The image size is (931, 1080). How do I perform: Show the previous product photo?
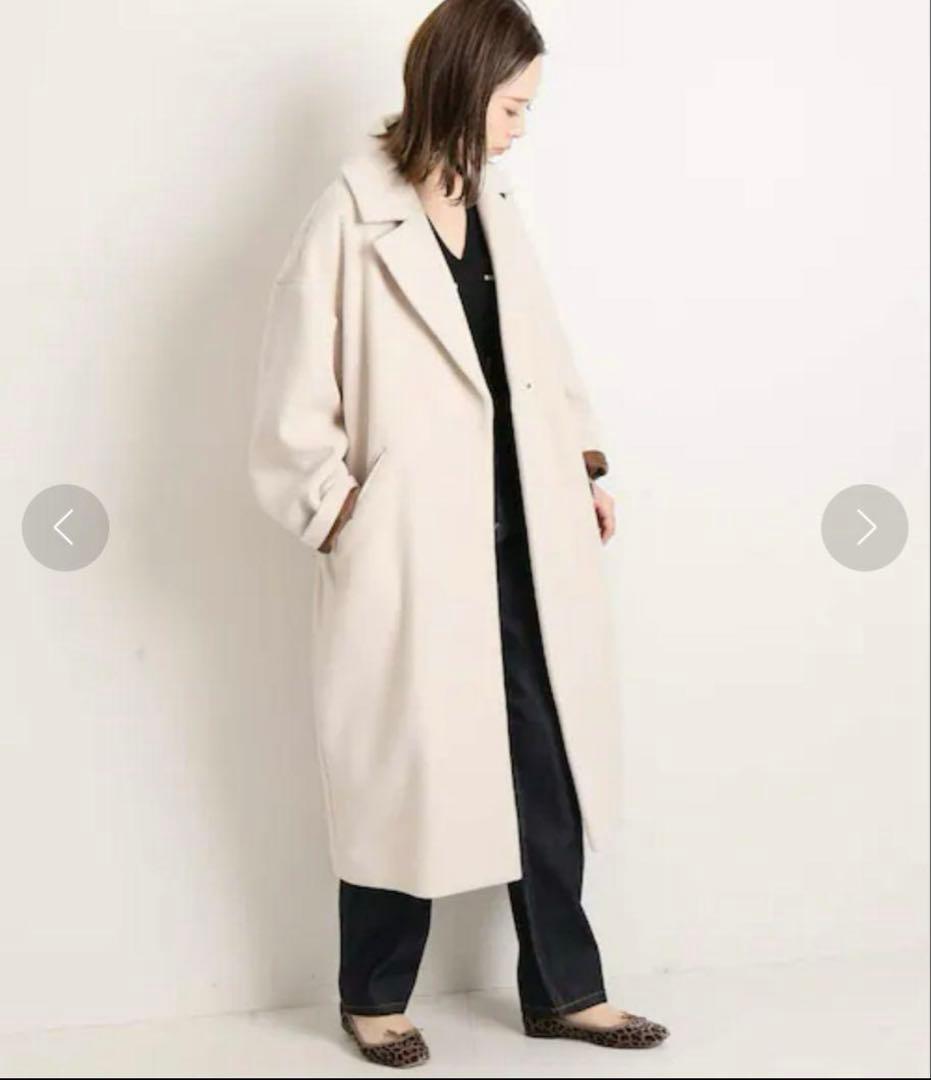coord(65,527)
